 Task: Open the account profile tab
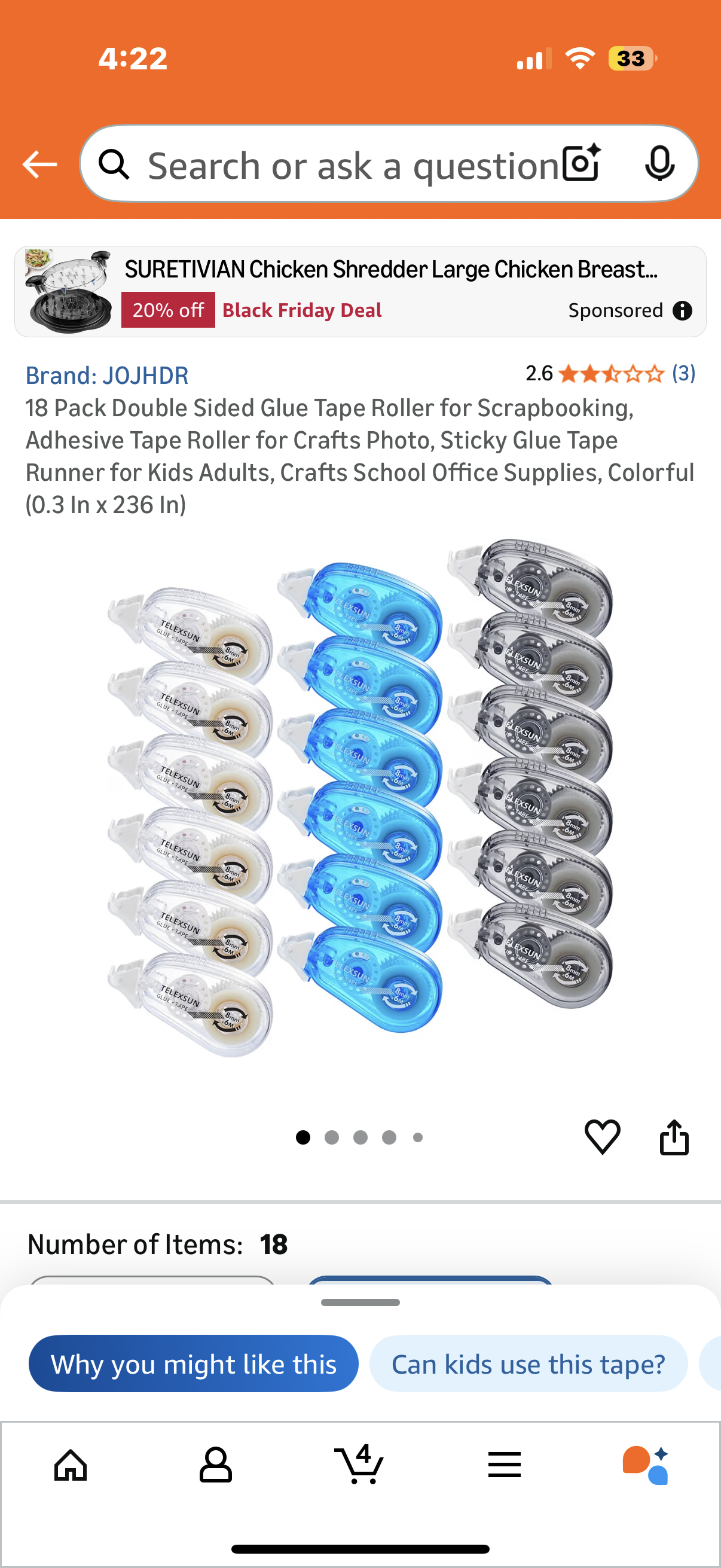(x=215, y=1465)
